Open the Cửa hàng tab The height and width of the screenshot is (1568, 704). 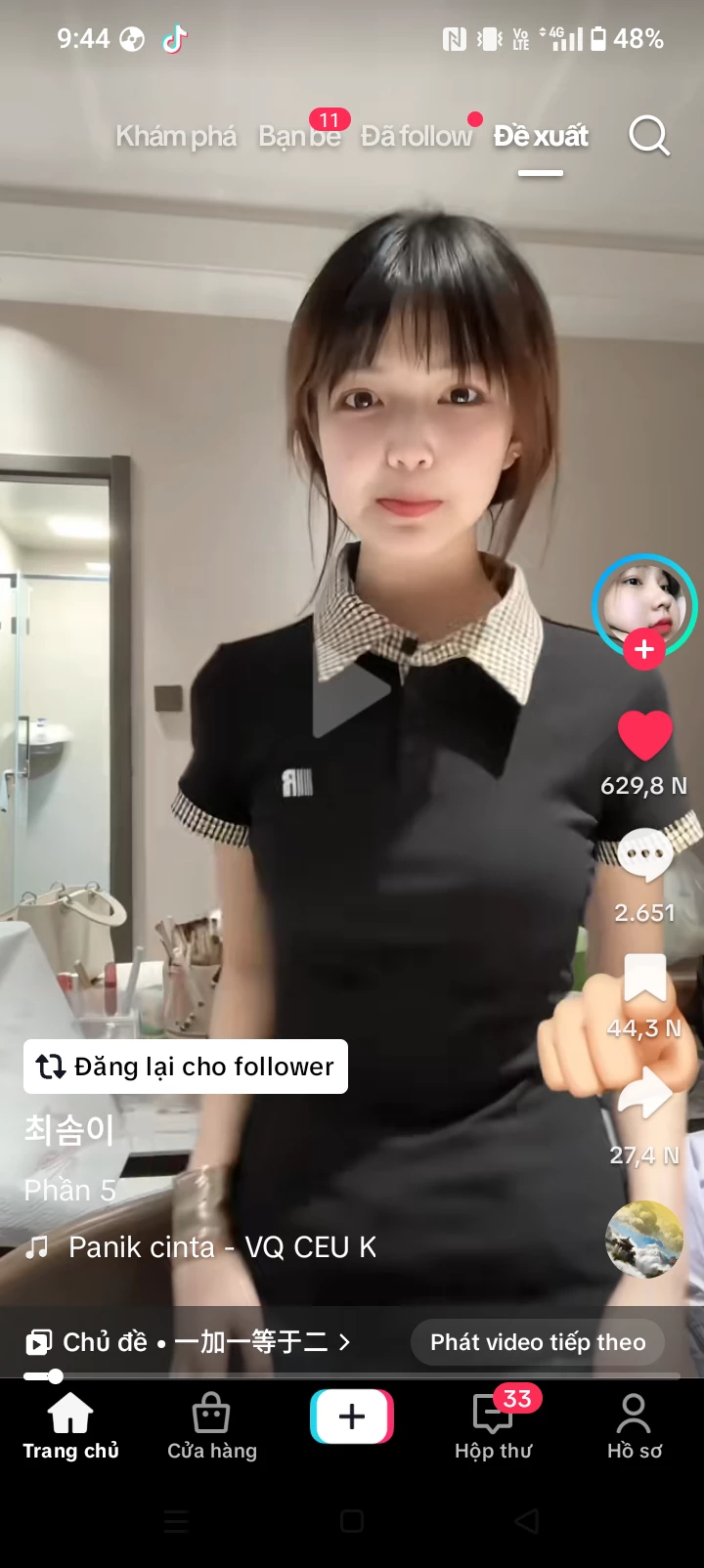211,1426
